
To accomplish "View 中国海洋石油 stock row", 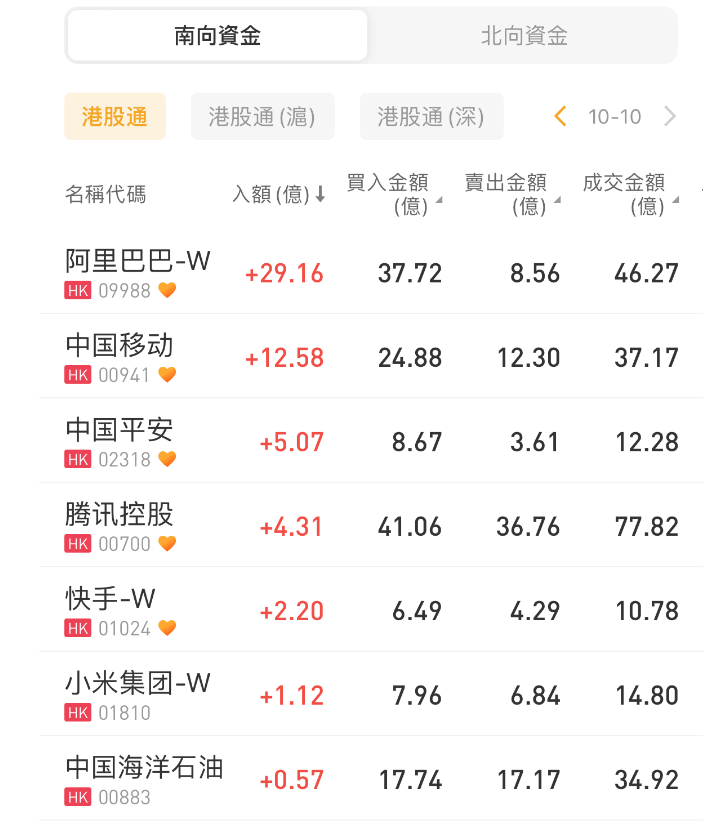I will tap(145, 779).
